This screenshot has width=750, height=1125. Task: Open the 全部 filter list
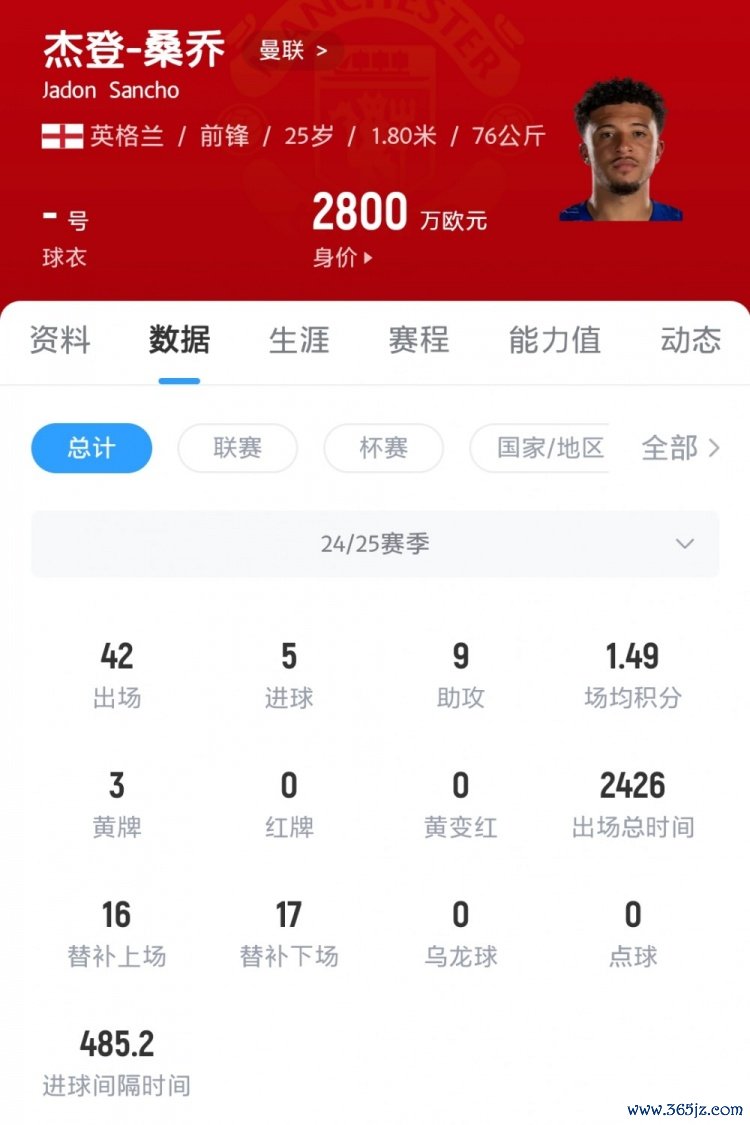click(680, 448)
